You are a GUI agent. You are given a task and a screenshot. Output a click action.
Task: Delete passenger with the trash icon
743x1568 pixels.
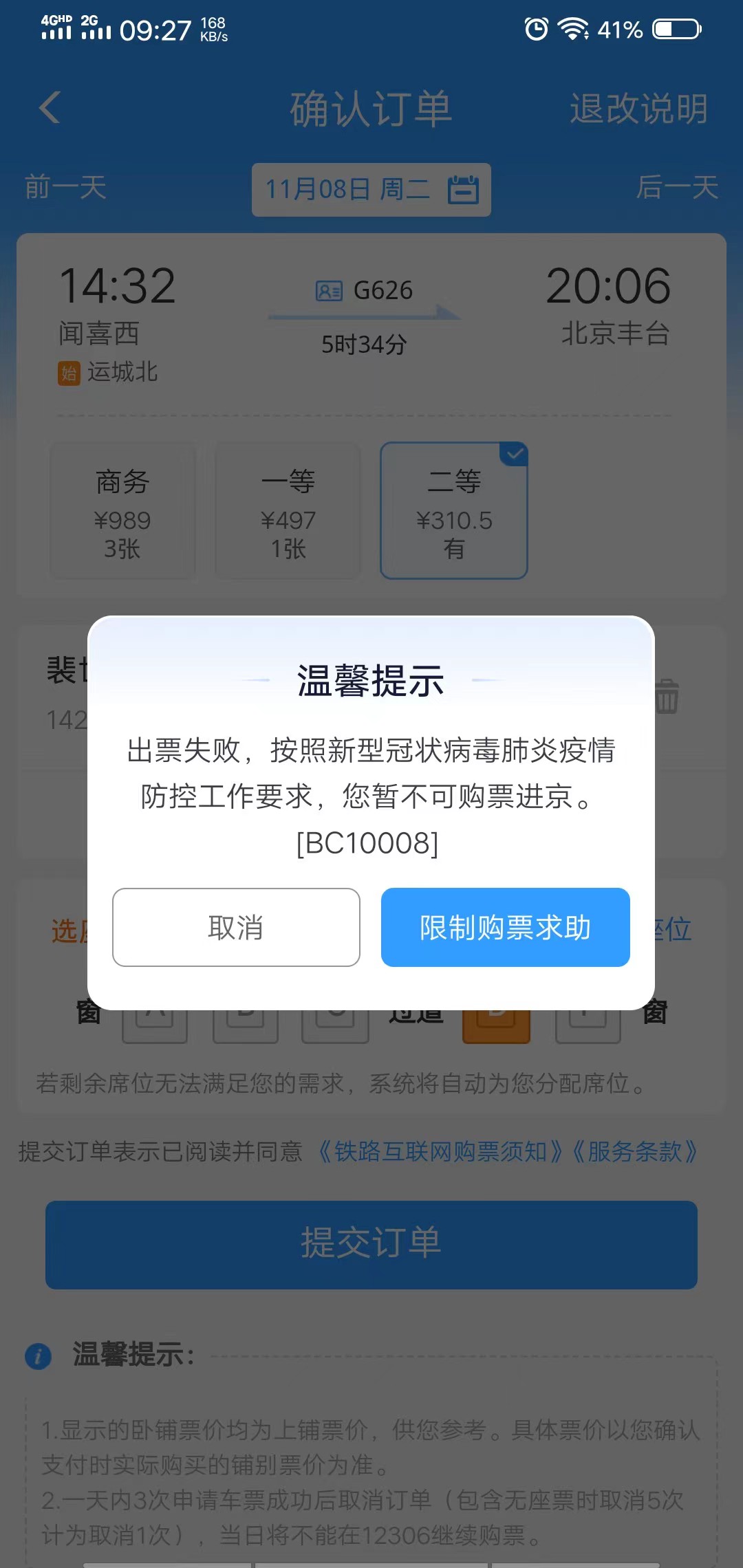tap(666, 696)
